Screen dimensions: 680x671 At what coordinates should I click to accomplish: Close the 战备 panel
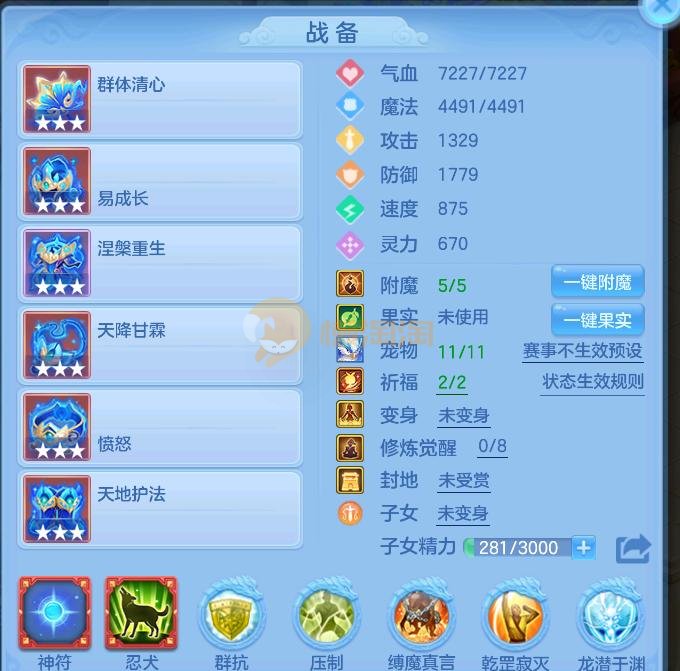660,10
